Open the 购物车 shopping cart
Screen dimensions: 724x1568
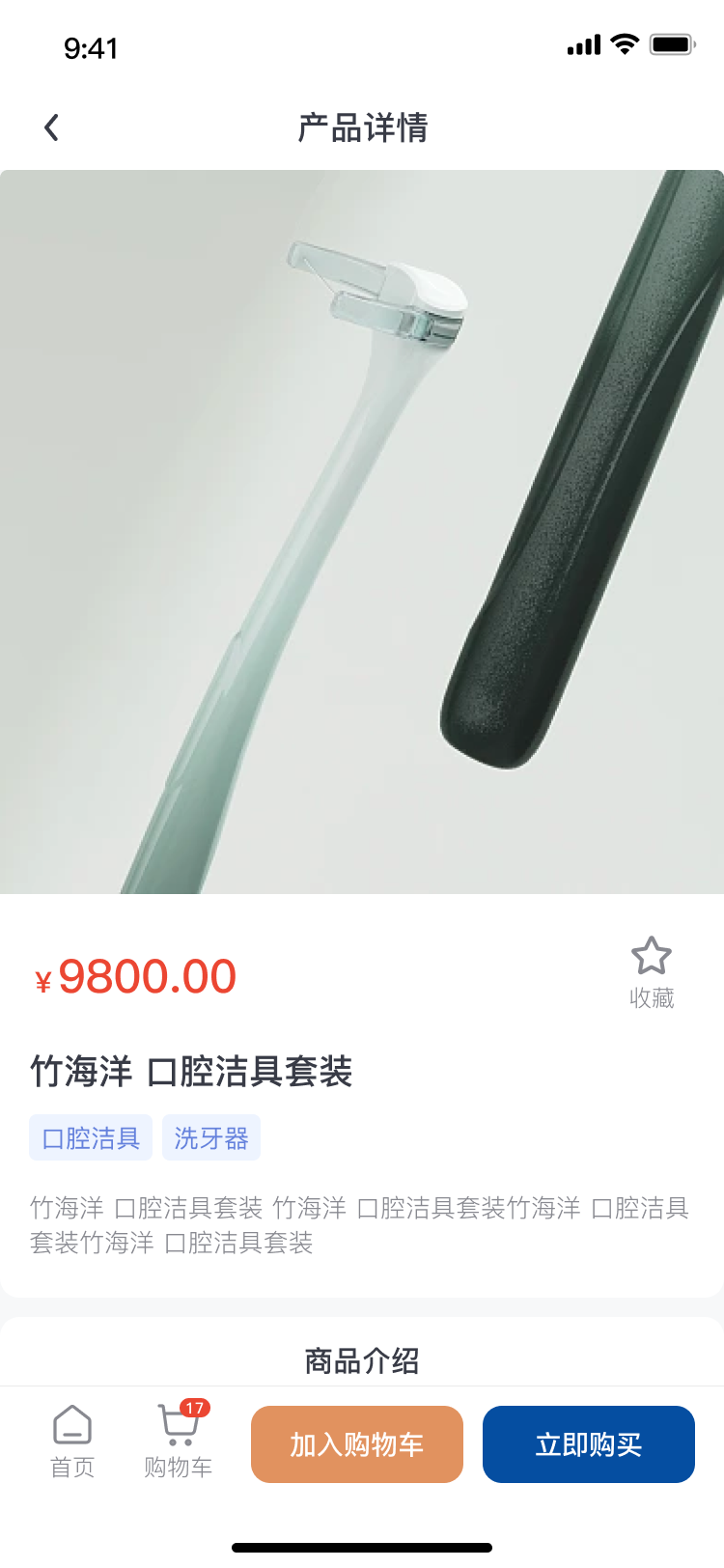click(179, 1442)
